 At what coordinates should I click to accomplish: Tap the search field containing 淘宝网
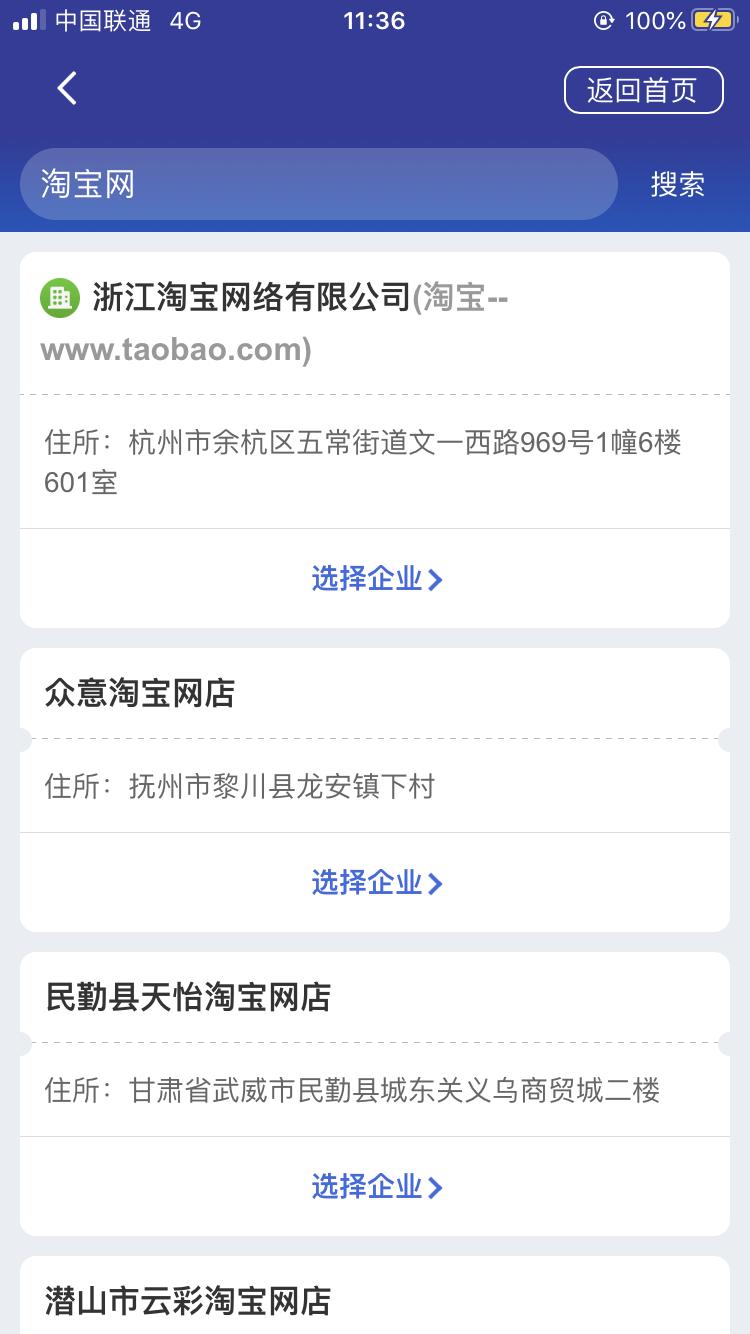[x=319, y=184]
